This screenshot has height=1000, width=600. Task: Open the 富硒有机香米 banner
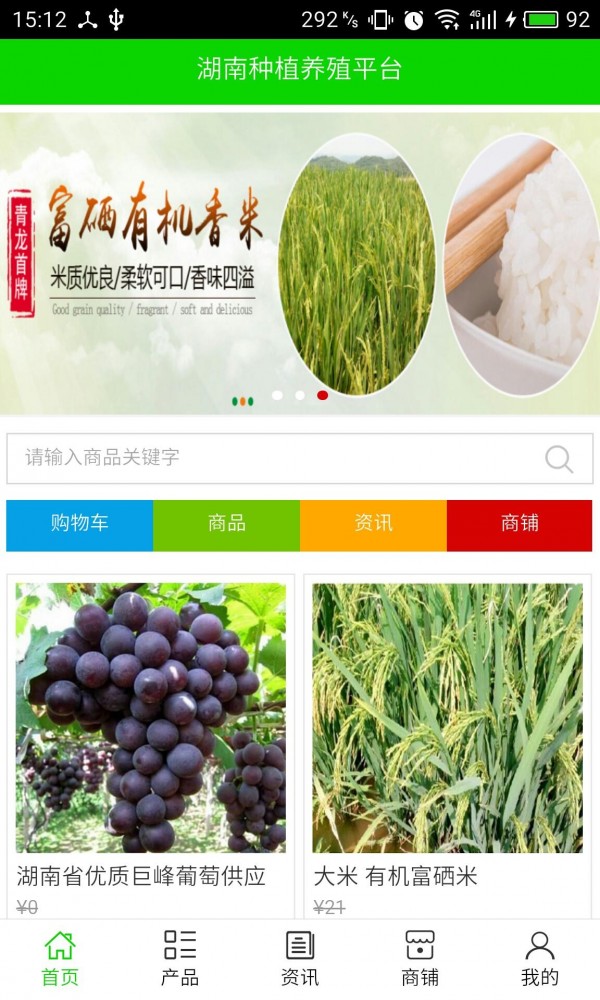tap(300, 262)
